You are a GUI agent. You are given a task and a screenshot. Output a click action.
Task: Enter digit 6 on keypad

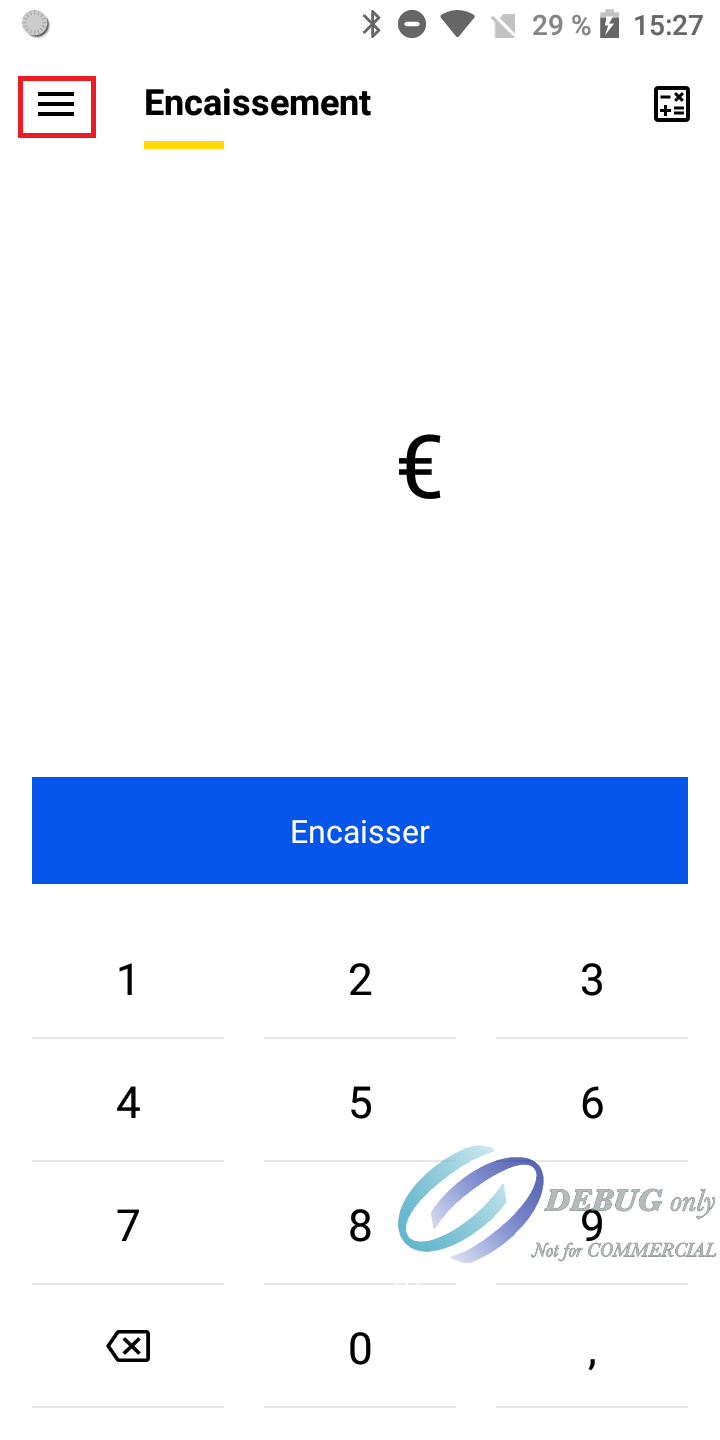(592, 1103)
